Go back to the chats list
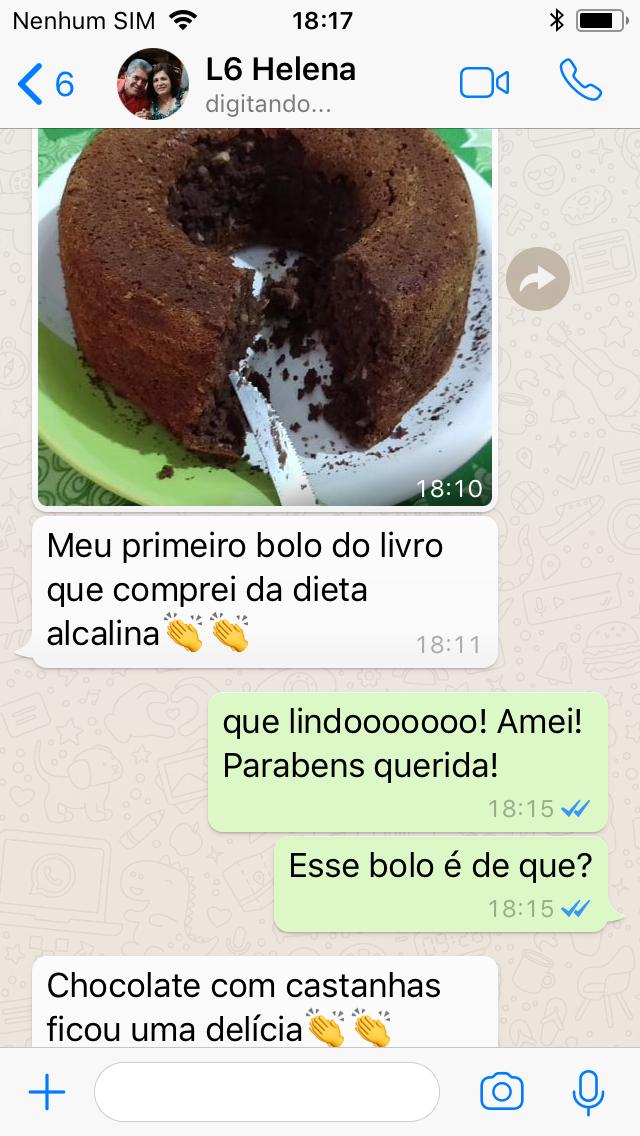 pos(45,84)
